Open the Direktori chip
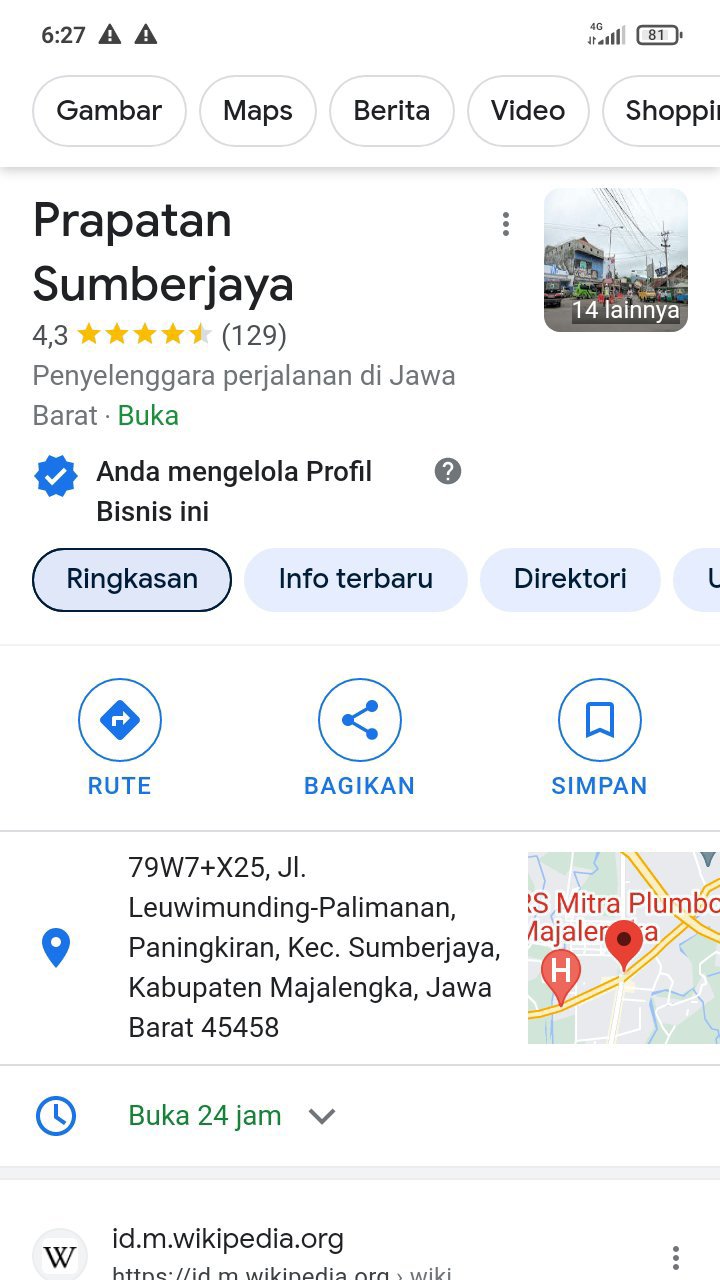 570,579
